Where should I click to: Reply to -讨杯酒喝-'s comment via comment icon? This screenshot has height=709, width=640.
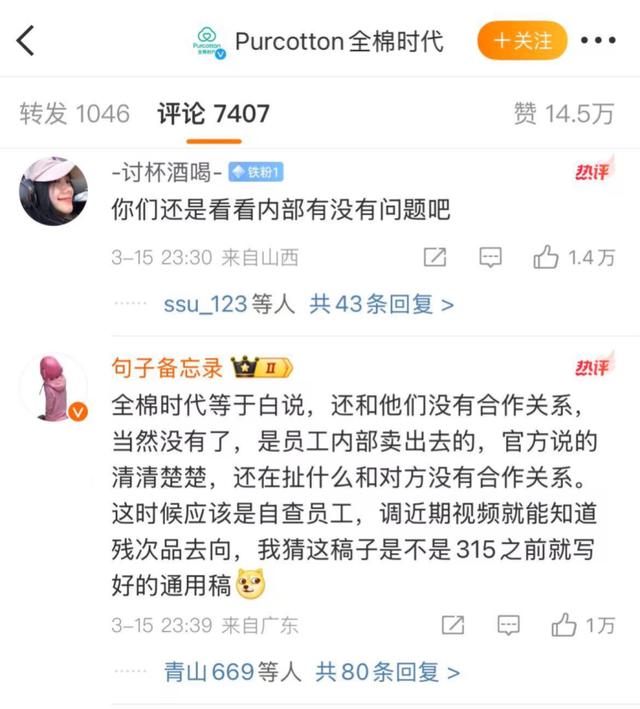tap(490, 257)
